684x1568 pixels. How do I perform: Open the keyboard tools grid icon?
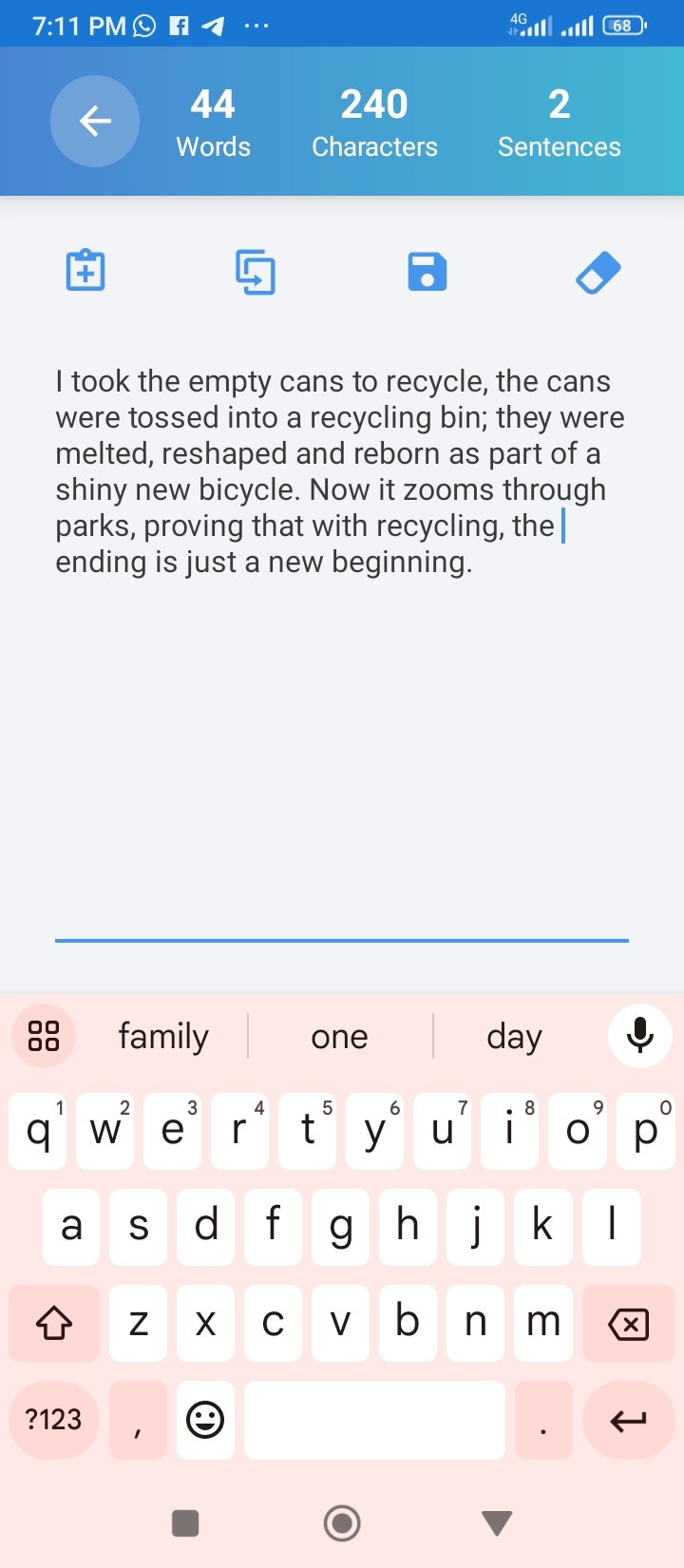click(44, 1036)
